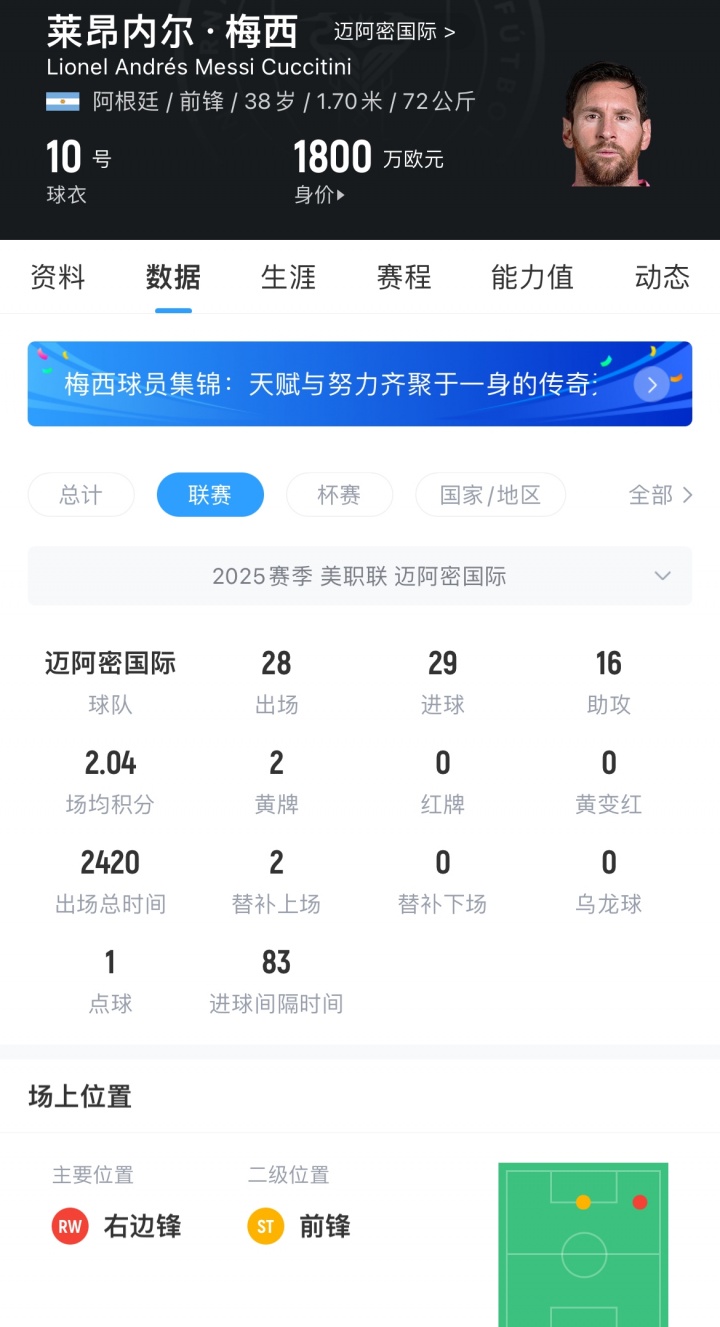Viewport: 720px width, 1327px height.
Task: Select the 总计 filter chip
Action: click(x=81, y=495)
